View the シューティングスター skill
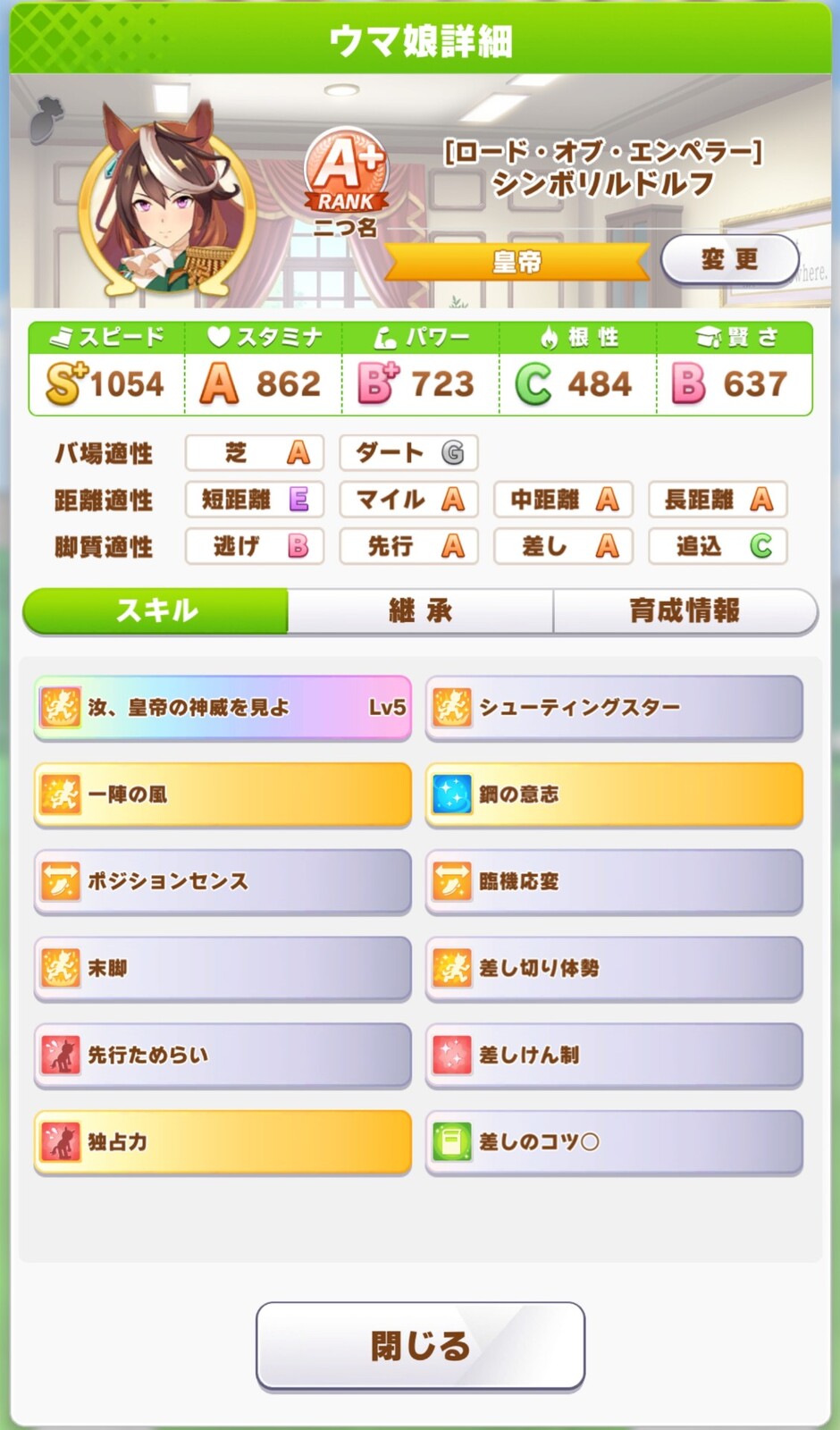The image size is (840, 1430). (614, 708)
